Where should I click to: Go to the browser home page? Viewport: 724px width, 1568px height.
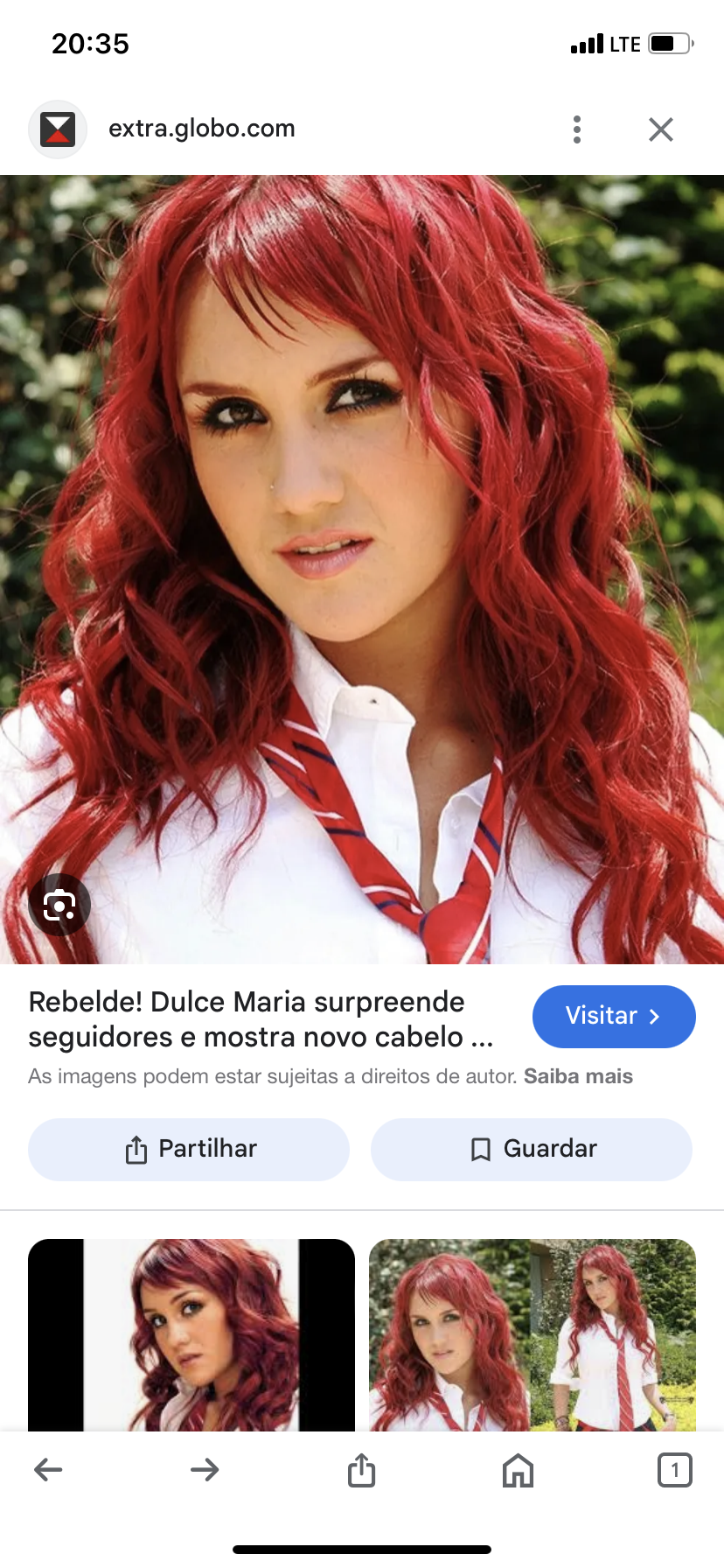(518, 1469)
